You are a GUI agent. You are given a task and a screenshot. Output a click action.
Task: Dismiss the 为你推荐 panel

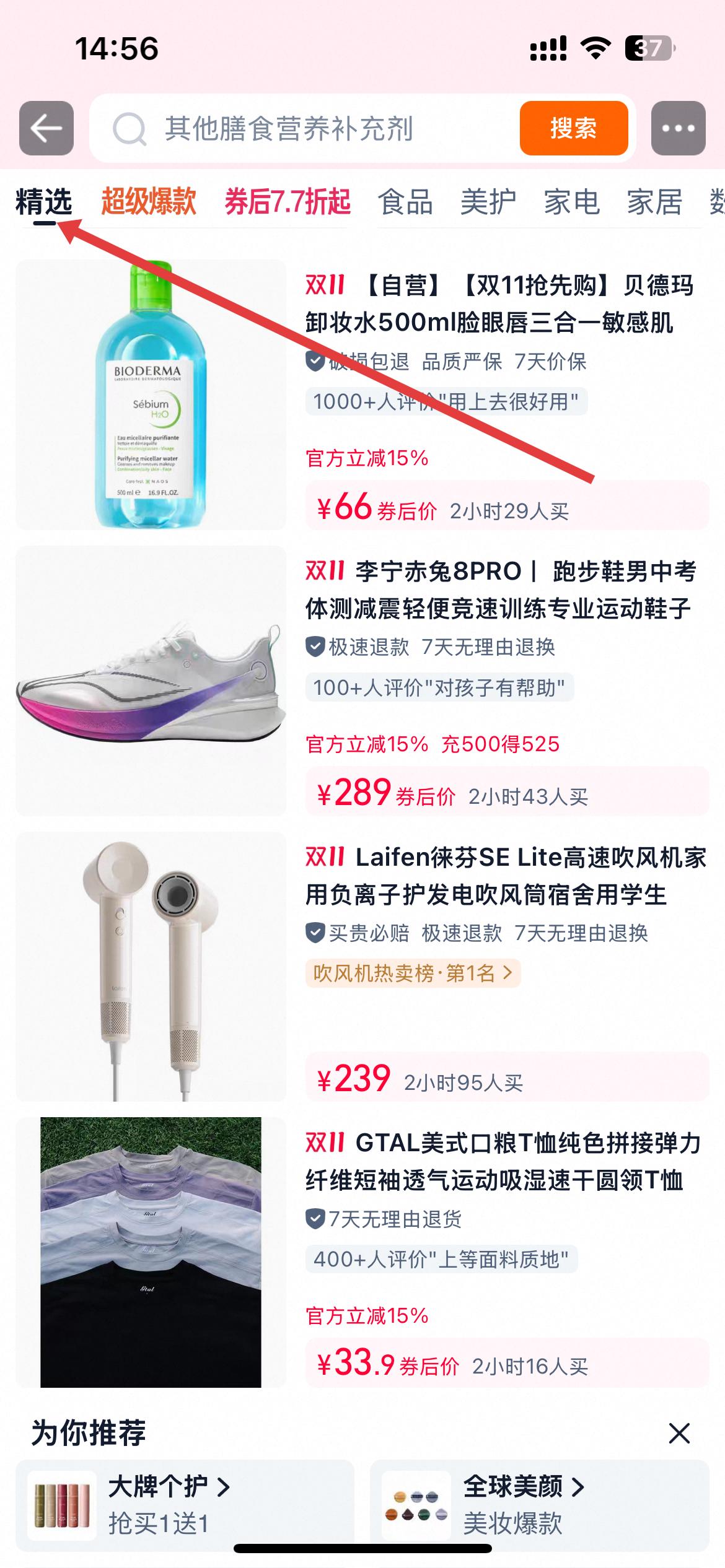(x=679, y=1433)
